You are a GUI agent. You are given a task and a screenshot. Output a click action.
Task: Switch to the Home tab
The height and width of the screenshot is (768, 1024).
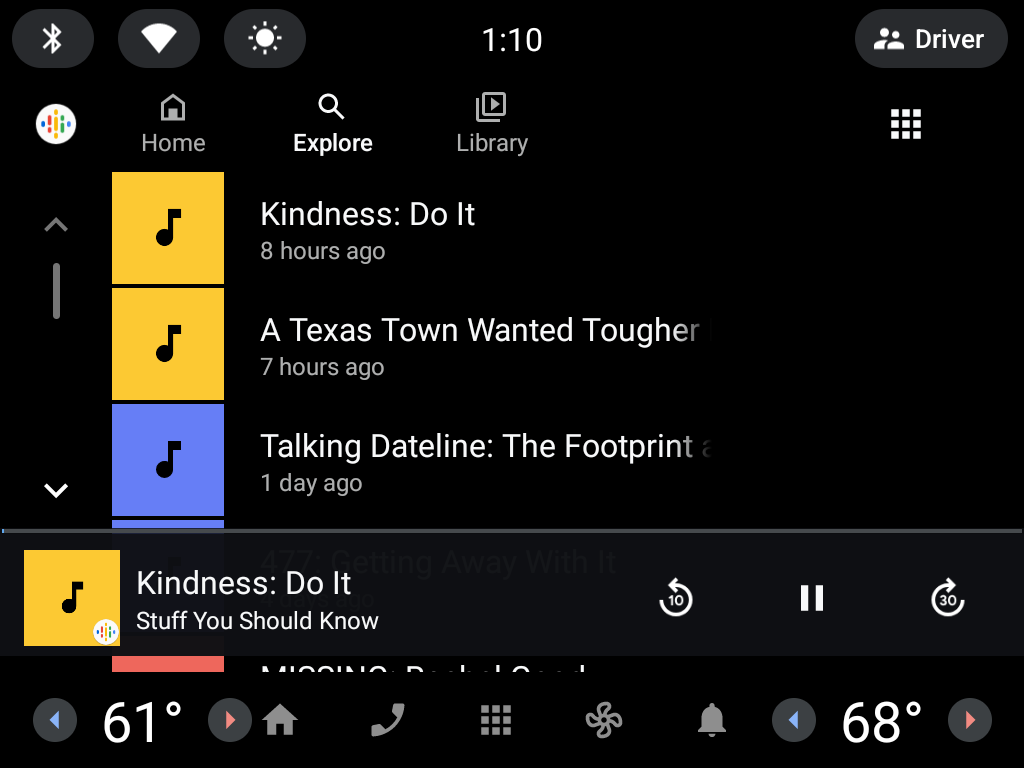click(x=173, y=124)
